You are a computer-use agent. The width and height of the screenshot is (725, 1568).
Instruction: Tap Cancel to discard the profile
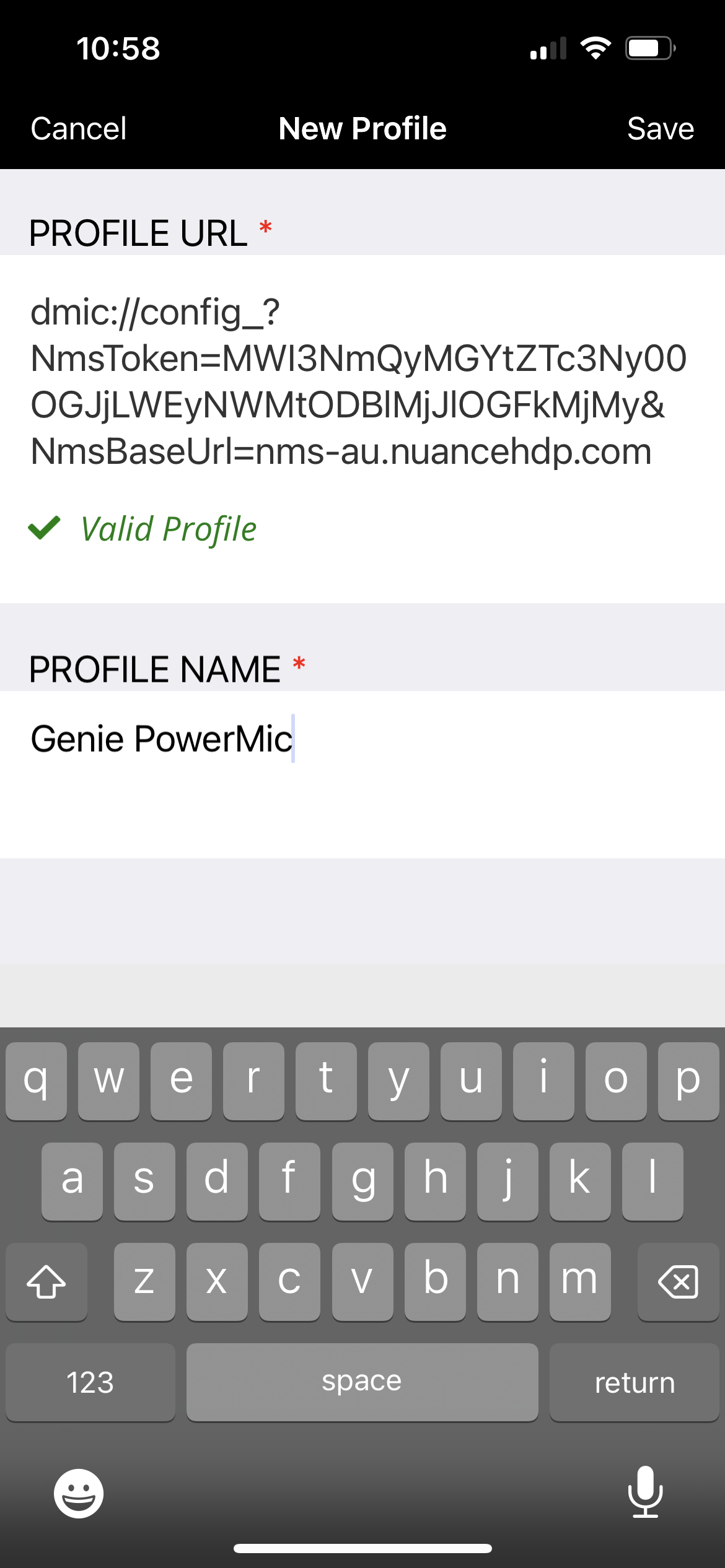click(78, 129)
